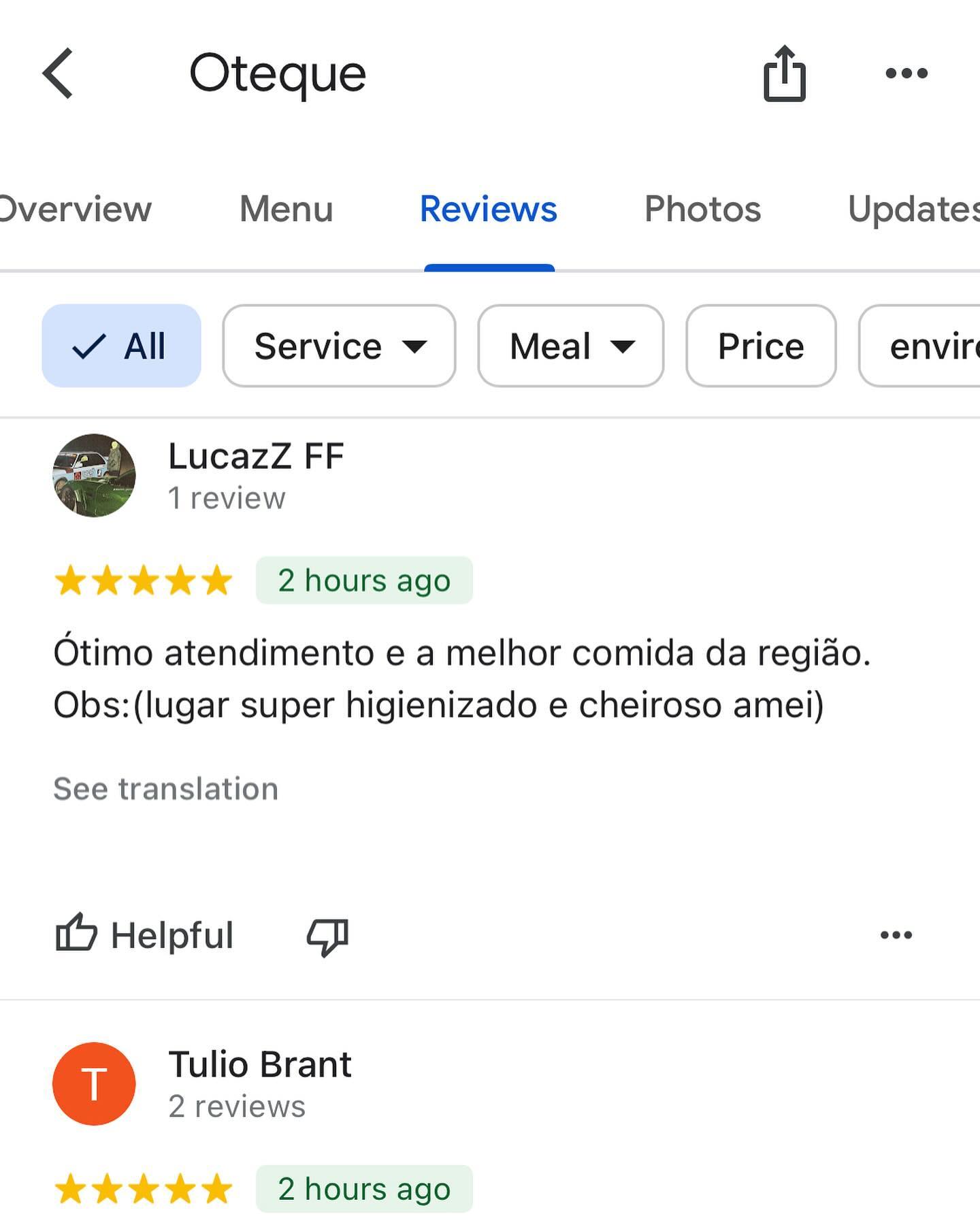
Task: Switch to the Updates tab
Action: [912, 209]
